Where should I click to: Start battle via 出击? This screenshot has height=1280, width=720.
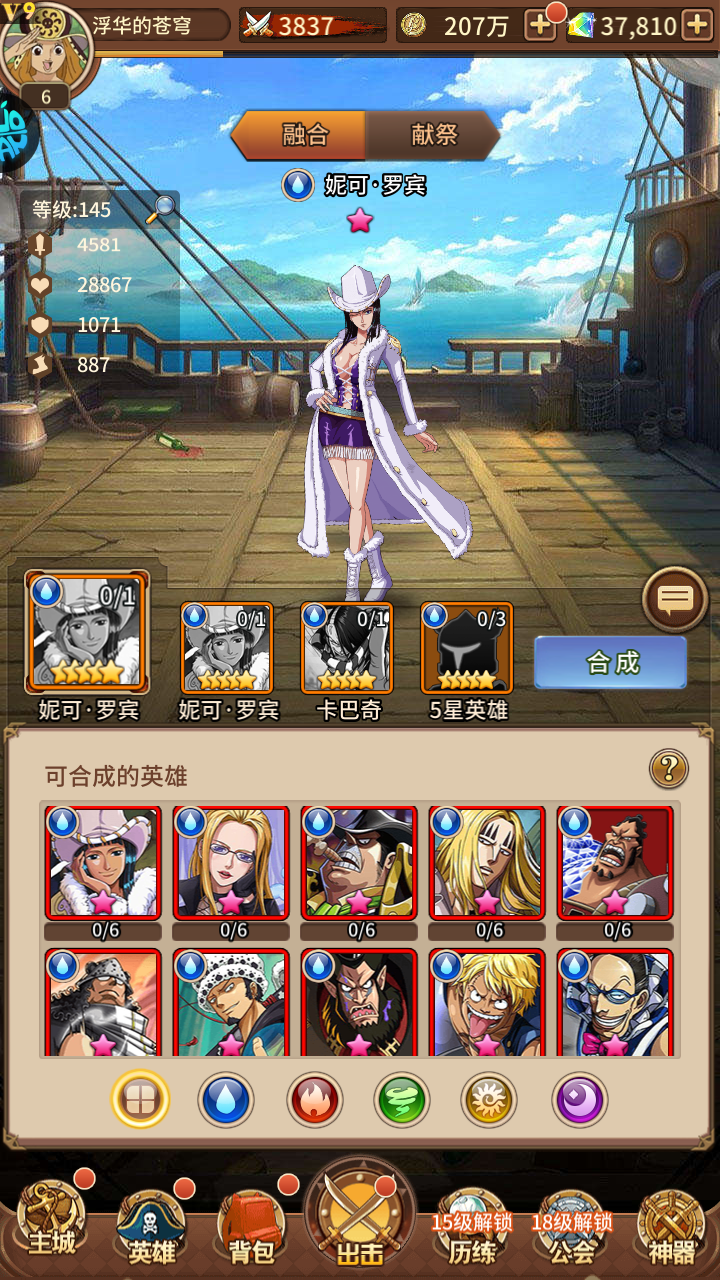pyautogui.click(x=360, y=1215)
